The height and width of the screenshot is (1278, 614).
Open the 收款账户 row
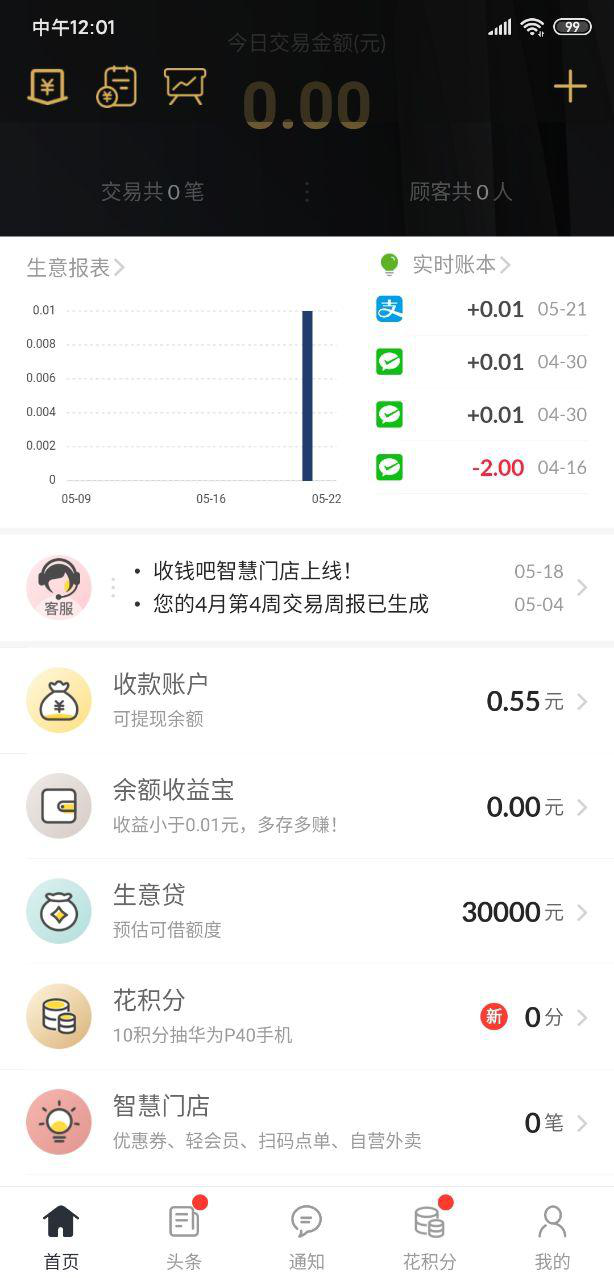tap(307, 701)
